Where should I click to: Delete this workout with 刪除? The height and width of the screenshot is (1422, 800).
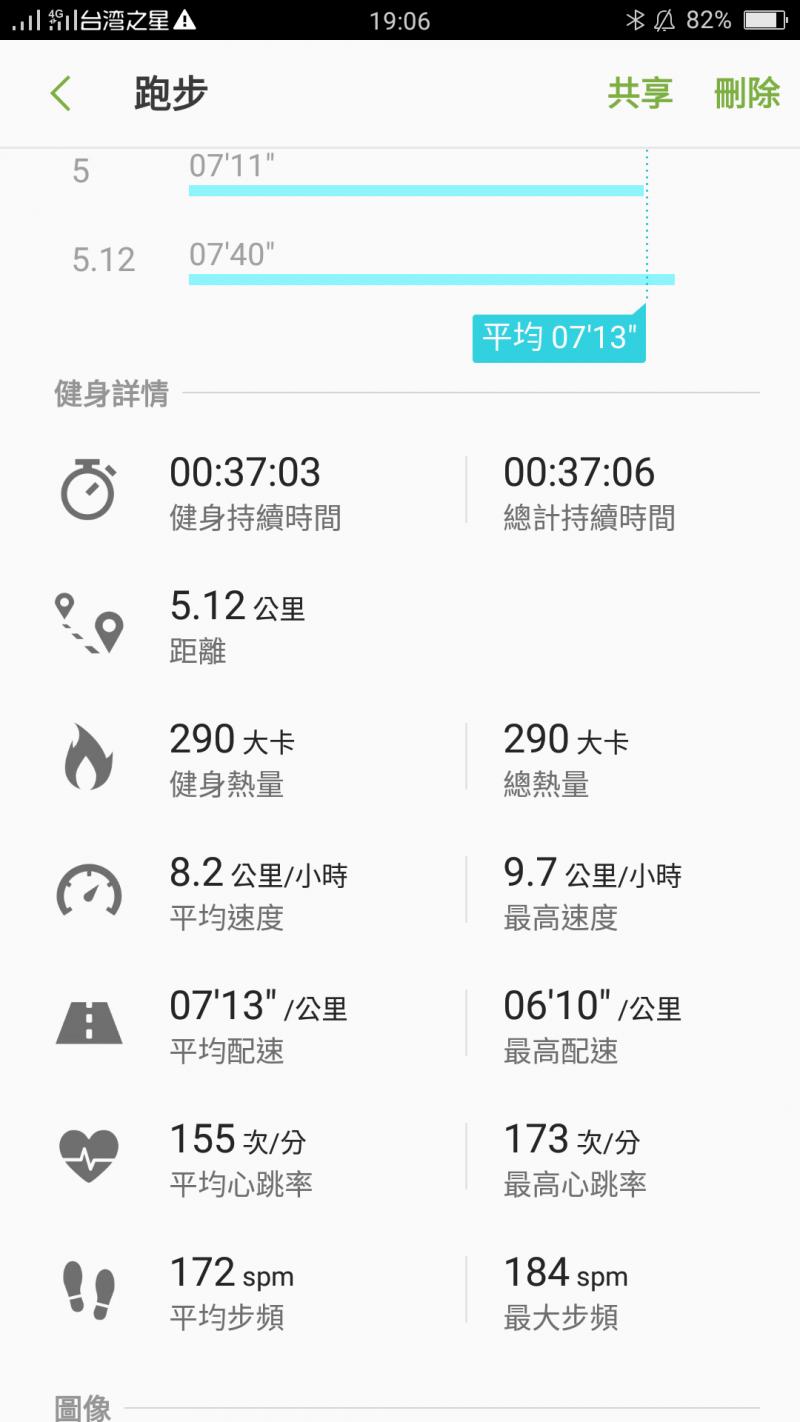pyautogui.click(x=747, y=94)
